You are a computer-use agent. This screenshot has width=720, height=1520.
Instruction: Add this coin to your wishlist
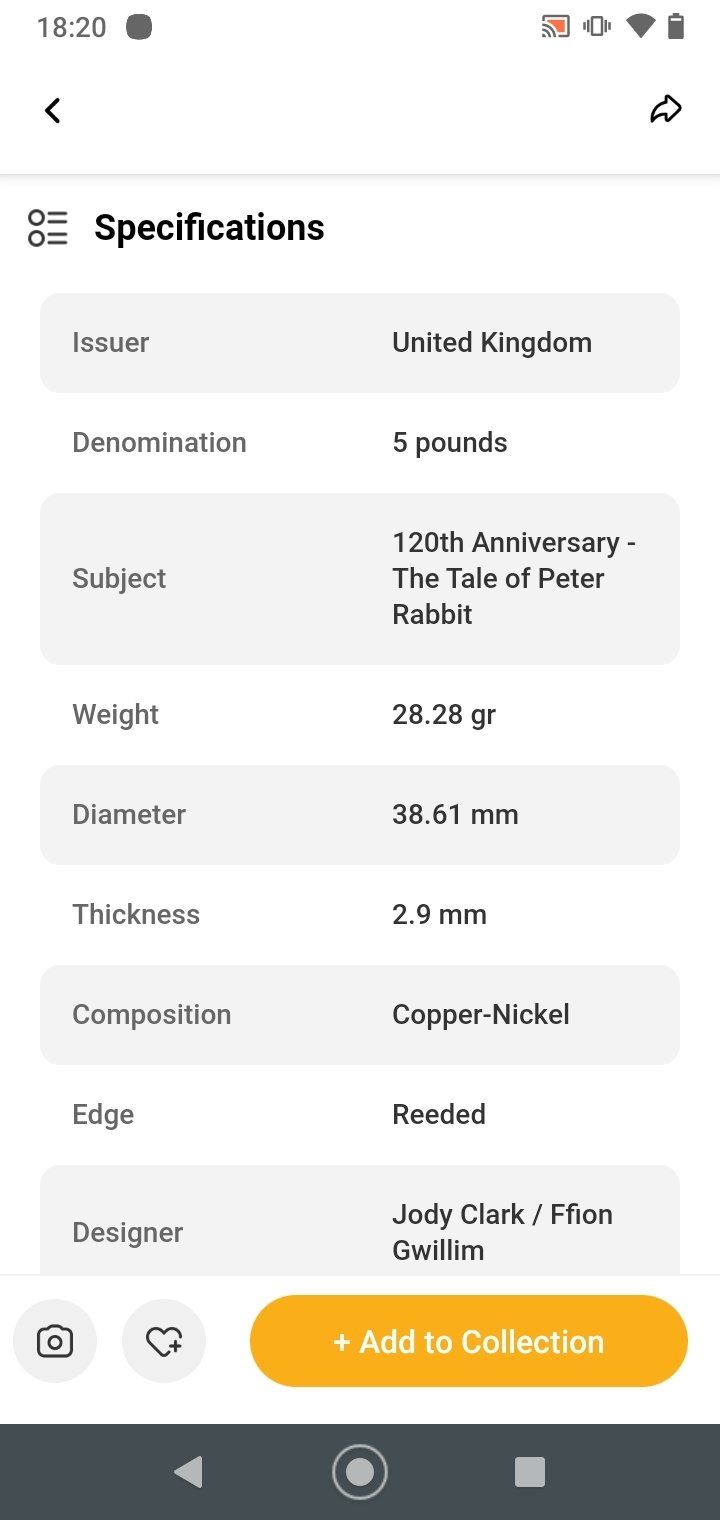click(164, 1341)
